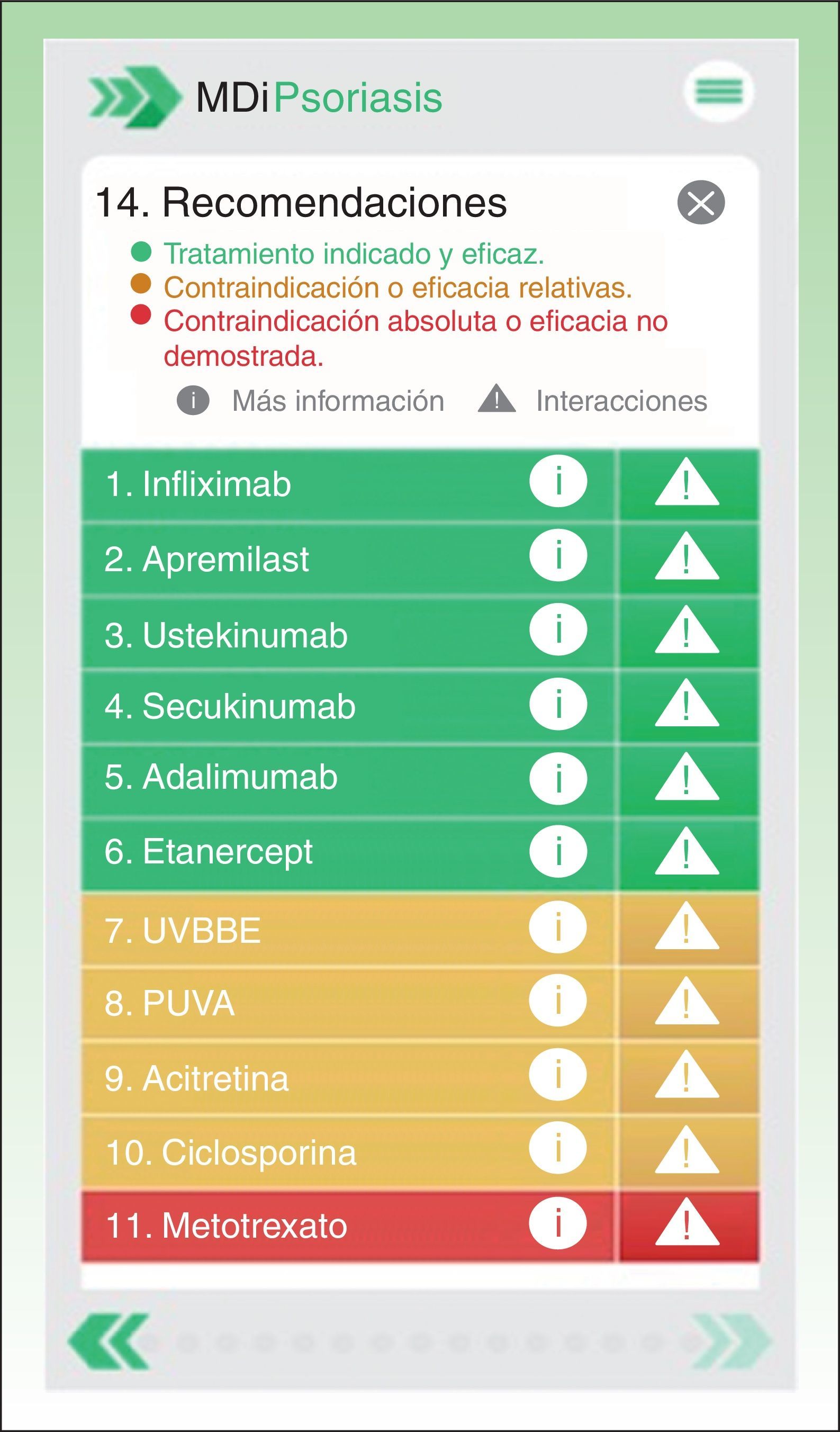The width and height of the screenshot is (840, 1432).
Task: Check interactions for Ciclosporina
Action: click(687, 1150)
